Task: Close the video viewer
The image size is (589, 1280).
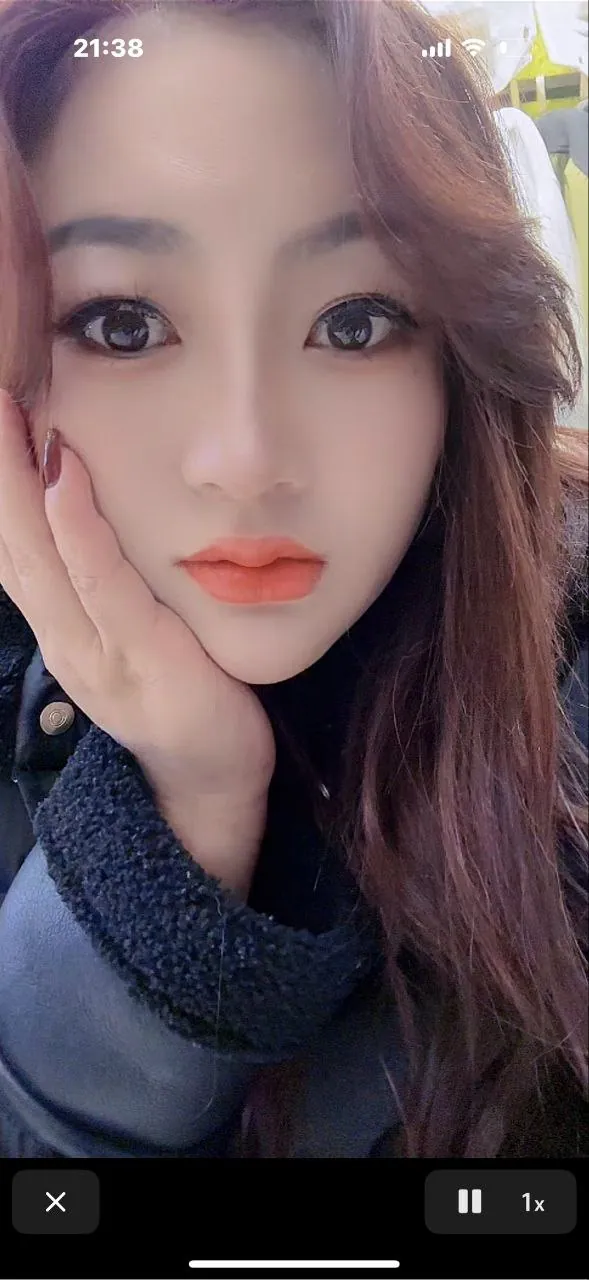Action: click(x=56, y=1202)
